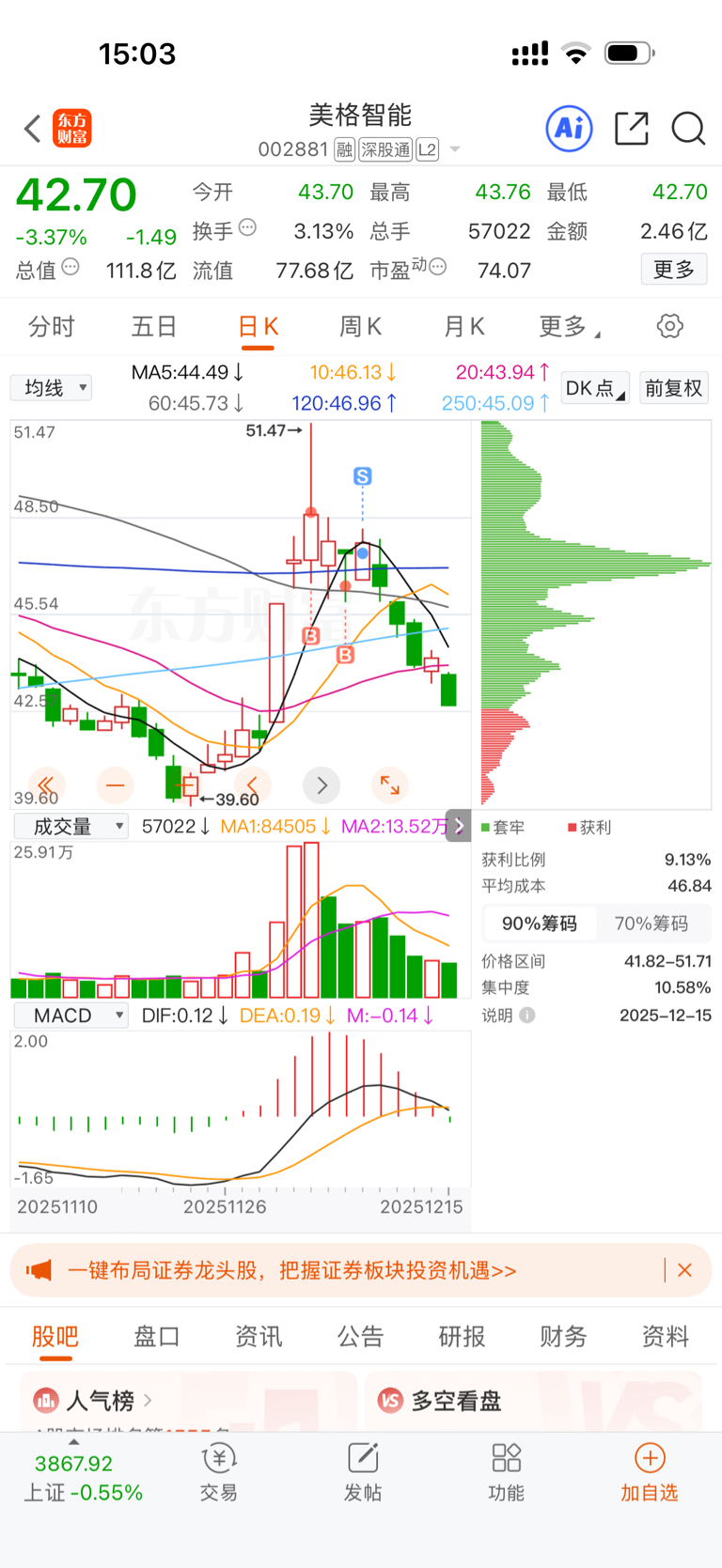Image resolution: width=722 pixels, height=1568 pixels.
Task: Select the 月K chart tab
Action: [463, 326]
